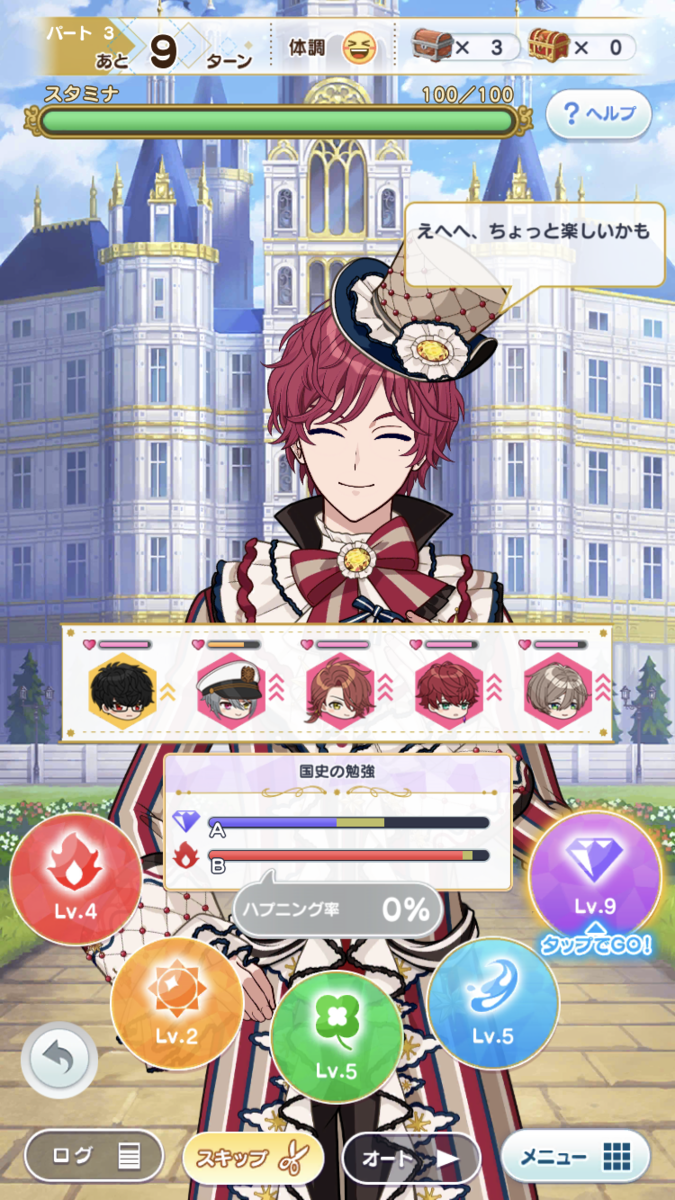This screenshot has height=1200, width=675.
Task: Select the blue wave Lv.5 lesson
Action: pos(493,1003)
